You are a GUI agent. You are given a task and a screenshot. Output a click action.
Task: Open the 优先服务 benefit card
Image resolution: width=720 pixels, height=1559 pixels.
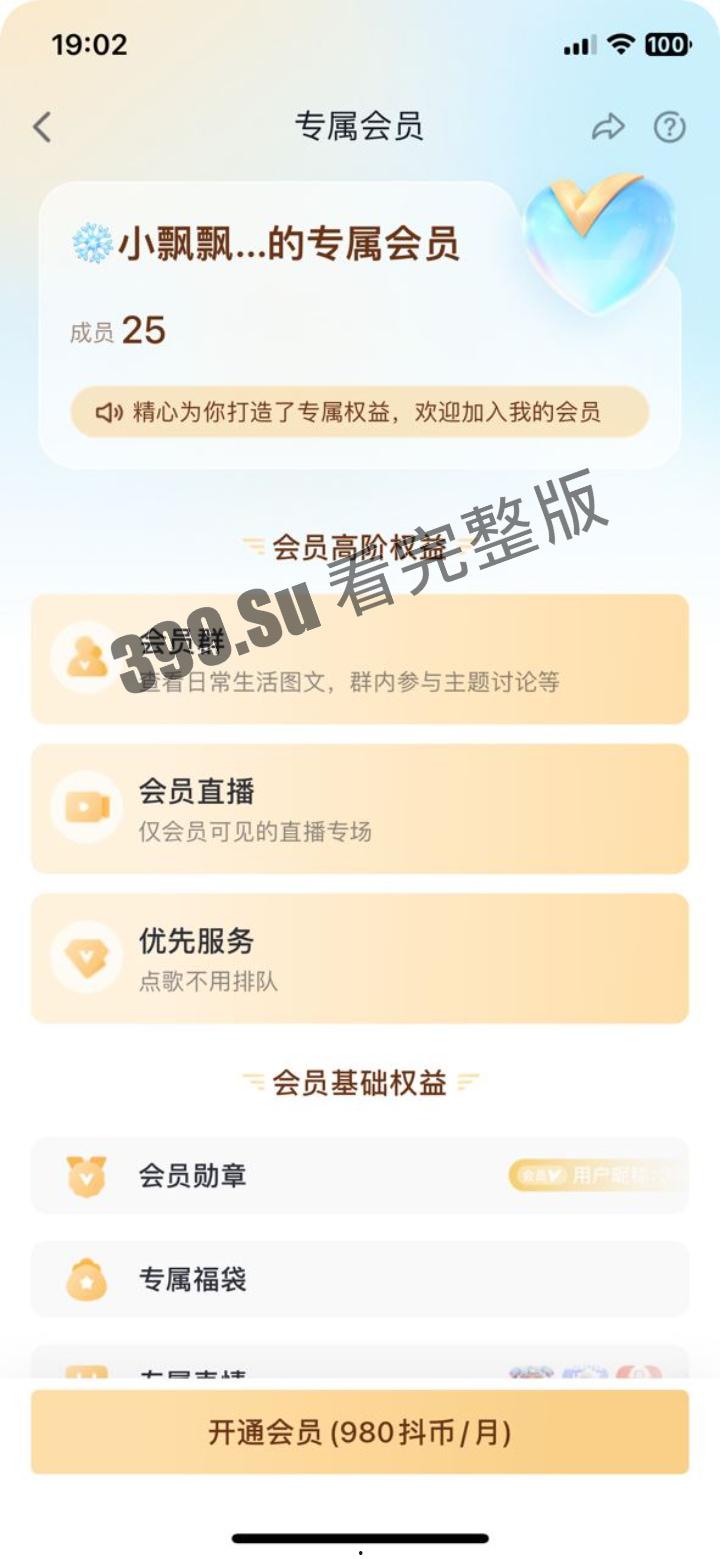coord(360,958)
